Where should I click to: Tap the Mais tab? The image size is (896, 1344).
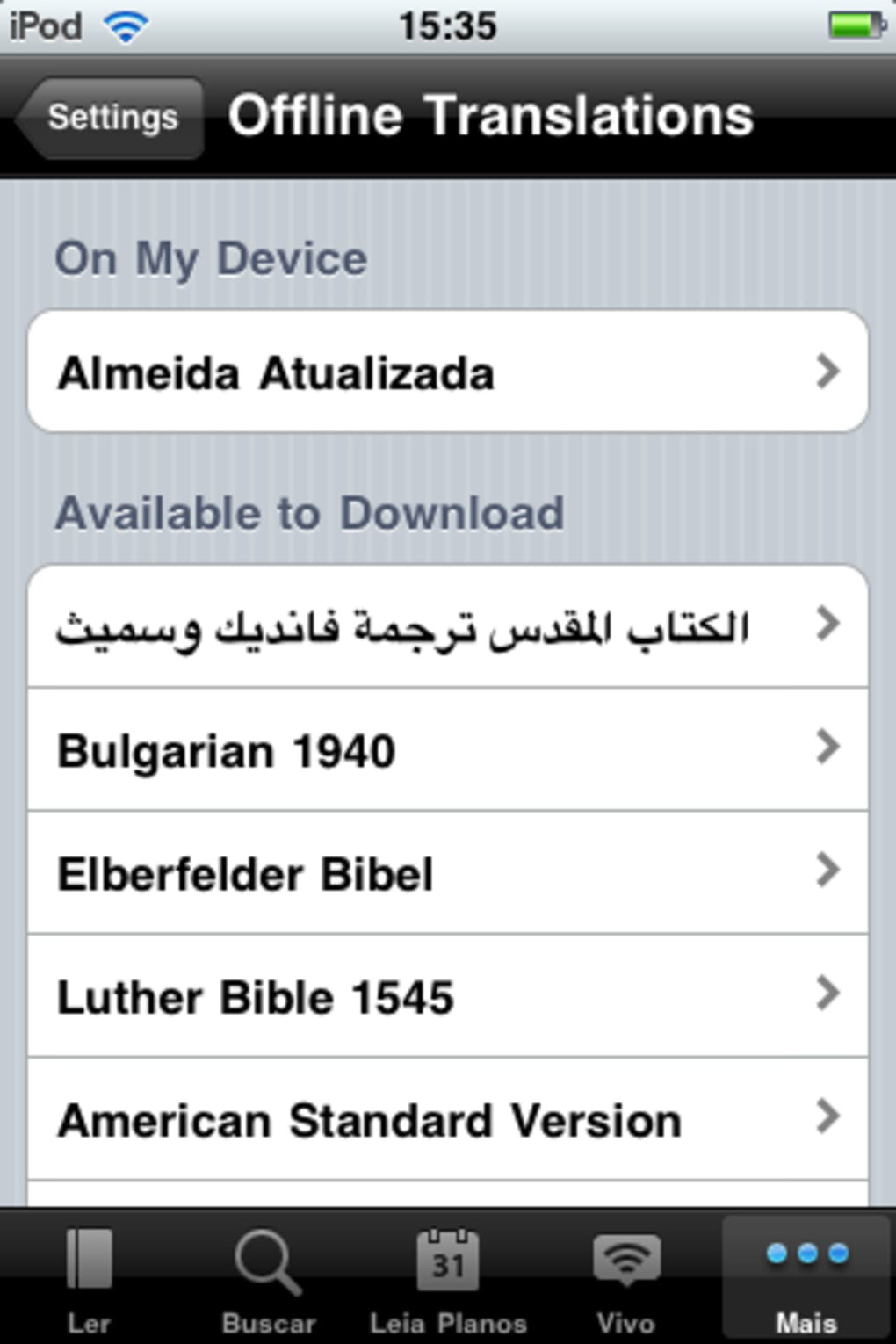(x=806, y=1279)
